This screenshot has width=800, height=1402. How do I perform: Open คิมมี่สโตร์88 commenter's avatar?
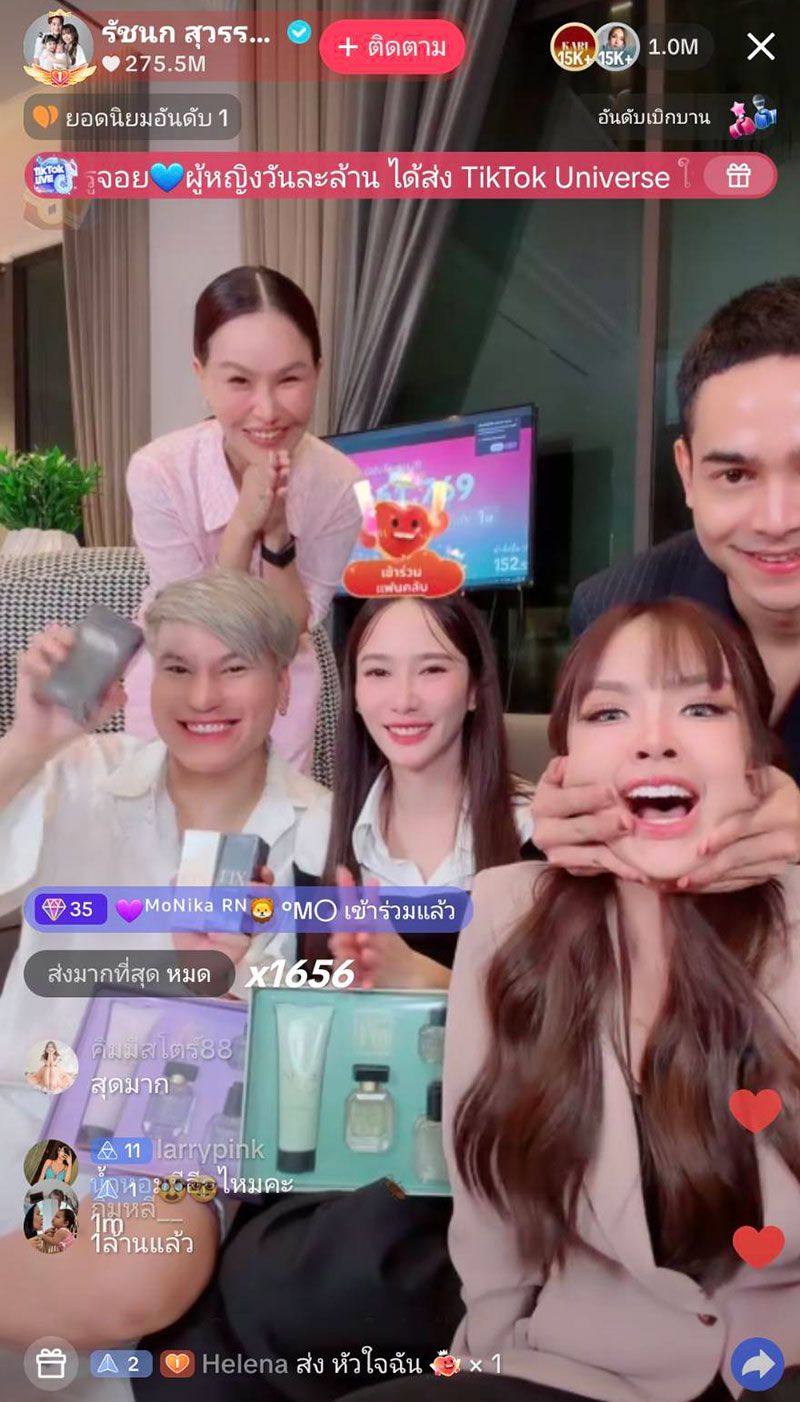tap(51, 1066)
